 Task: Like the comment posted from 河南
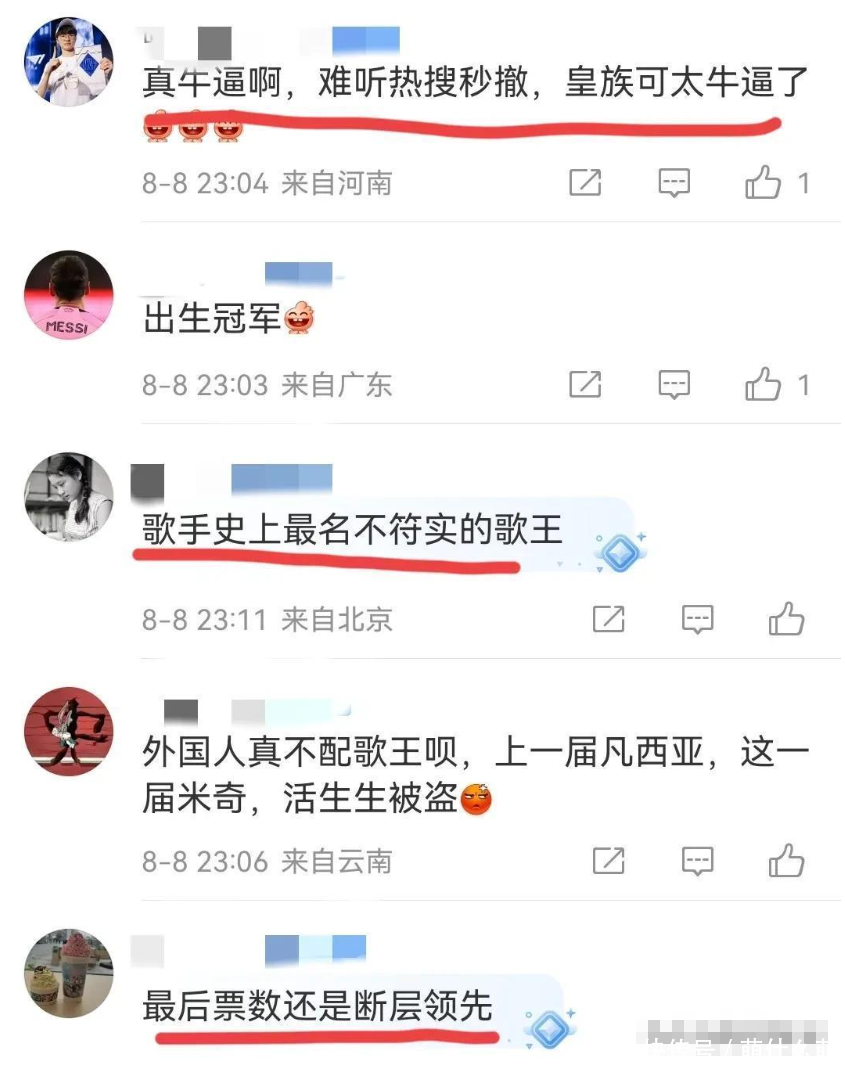763,183
